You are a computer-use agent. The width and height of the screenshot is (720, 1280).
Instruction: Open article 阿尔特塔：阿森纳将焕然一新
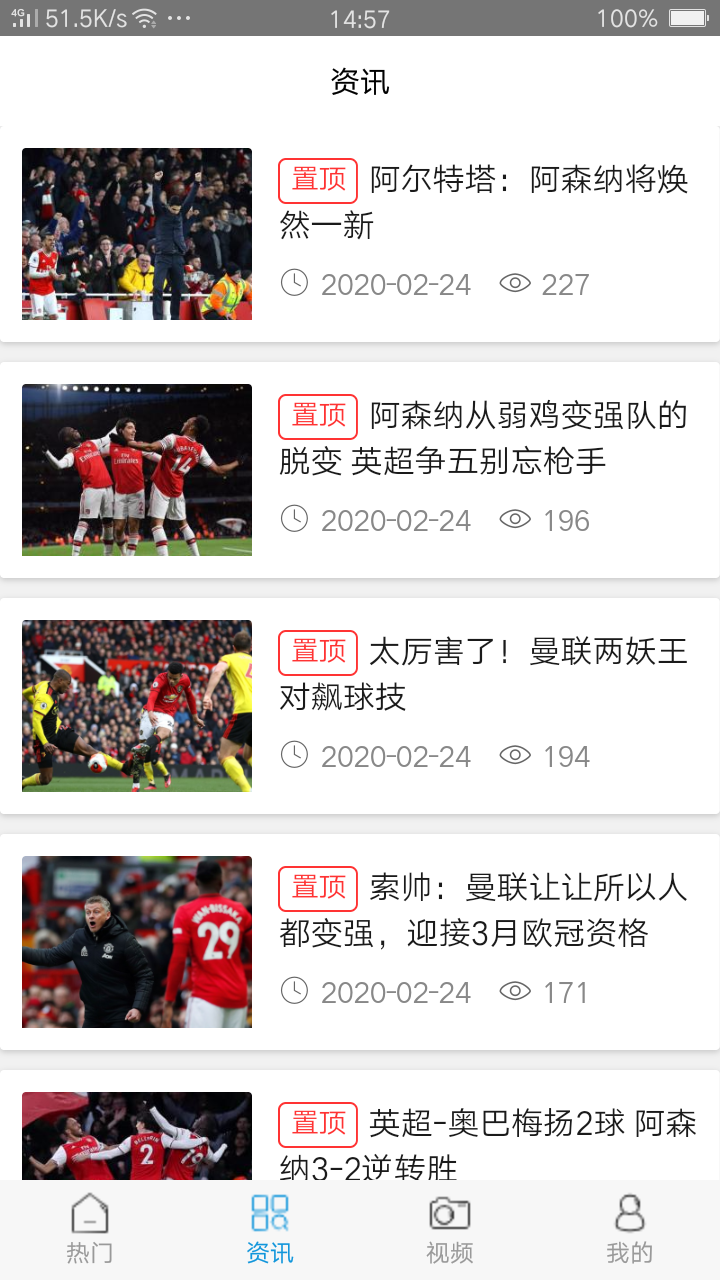point(484,203)
